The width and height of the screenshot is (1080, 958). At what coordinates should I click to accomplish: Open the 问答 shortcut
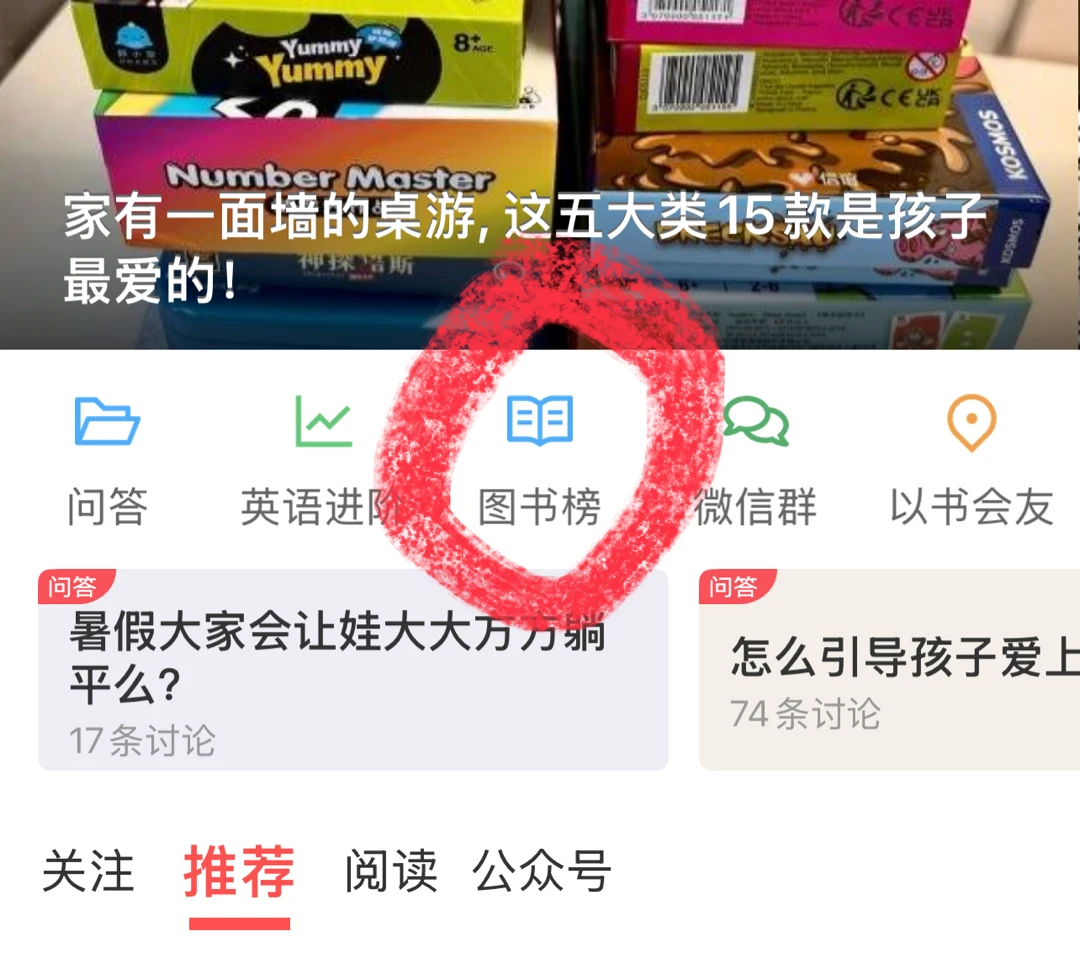tap(107, 460)
